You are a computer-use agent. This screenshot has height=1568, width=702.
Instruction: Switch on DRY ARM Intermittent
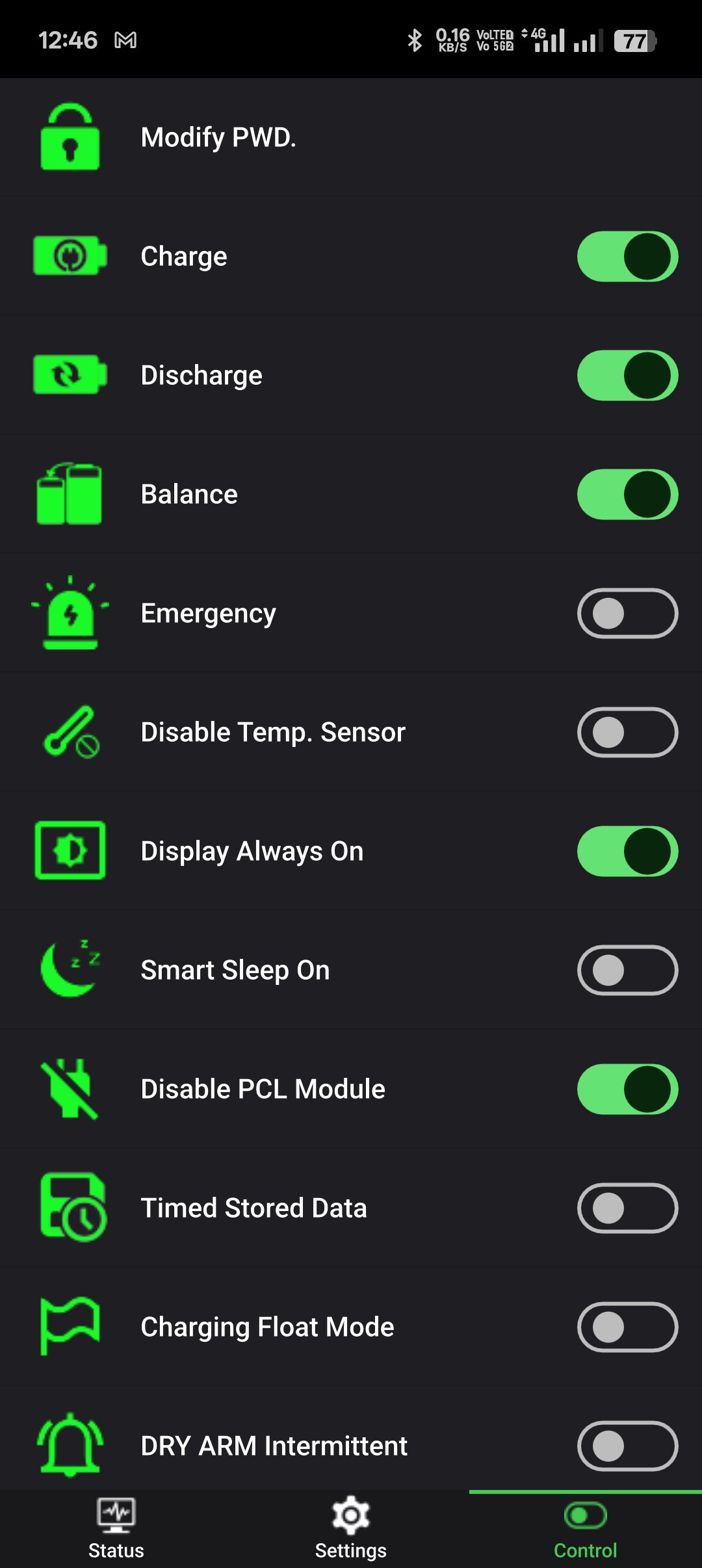click(627, 1446)
